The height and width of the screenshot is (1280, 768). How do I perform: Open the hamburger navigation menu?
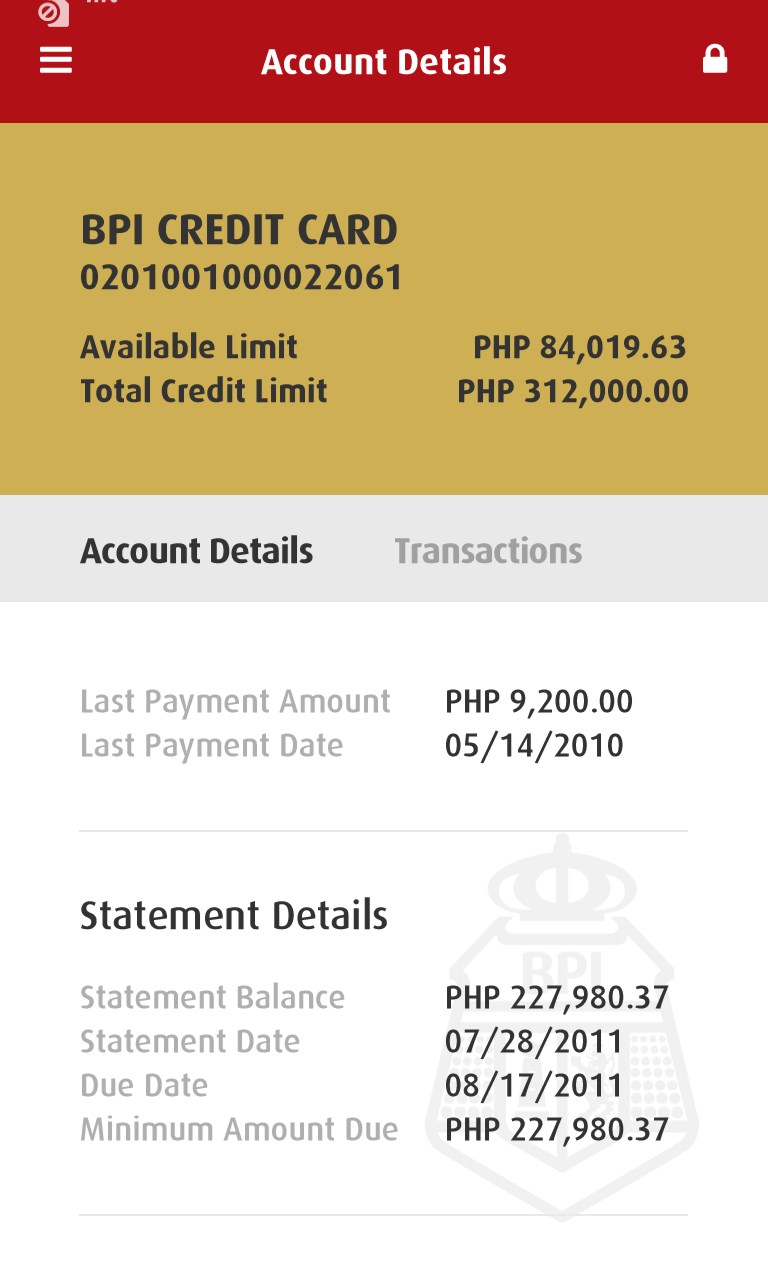(x=56, y=61)
